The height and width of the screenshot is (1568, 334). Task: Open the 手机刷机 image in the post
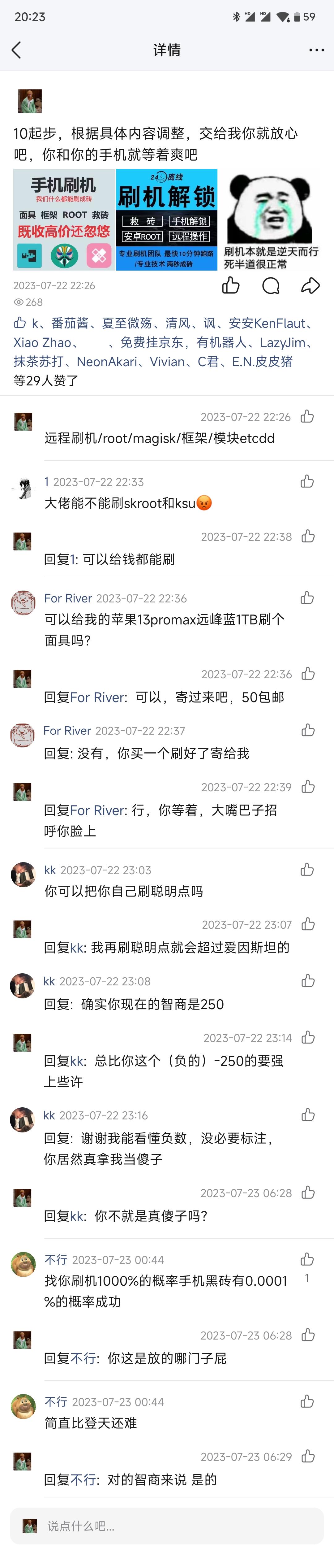pyautogui.click(x=64, y=220)
